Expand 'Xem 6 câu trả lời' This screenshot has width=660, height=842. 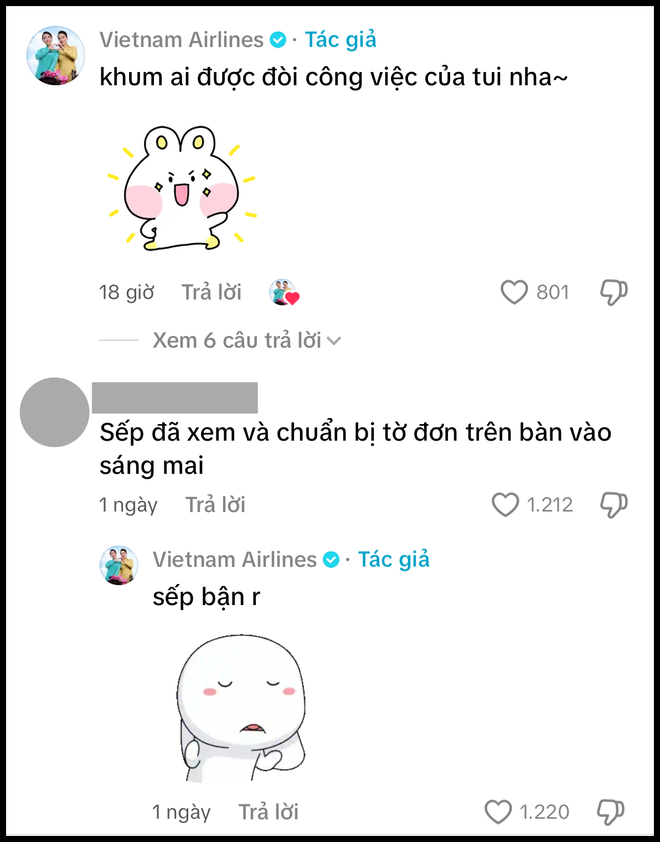click(246, 340)
